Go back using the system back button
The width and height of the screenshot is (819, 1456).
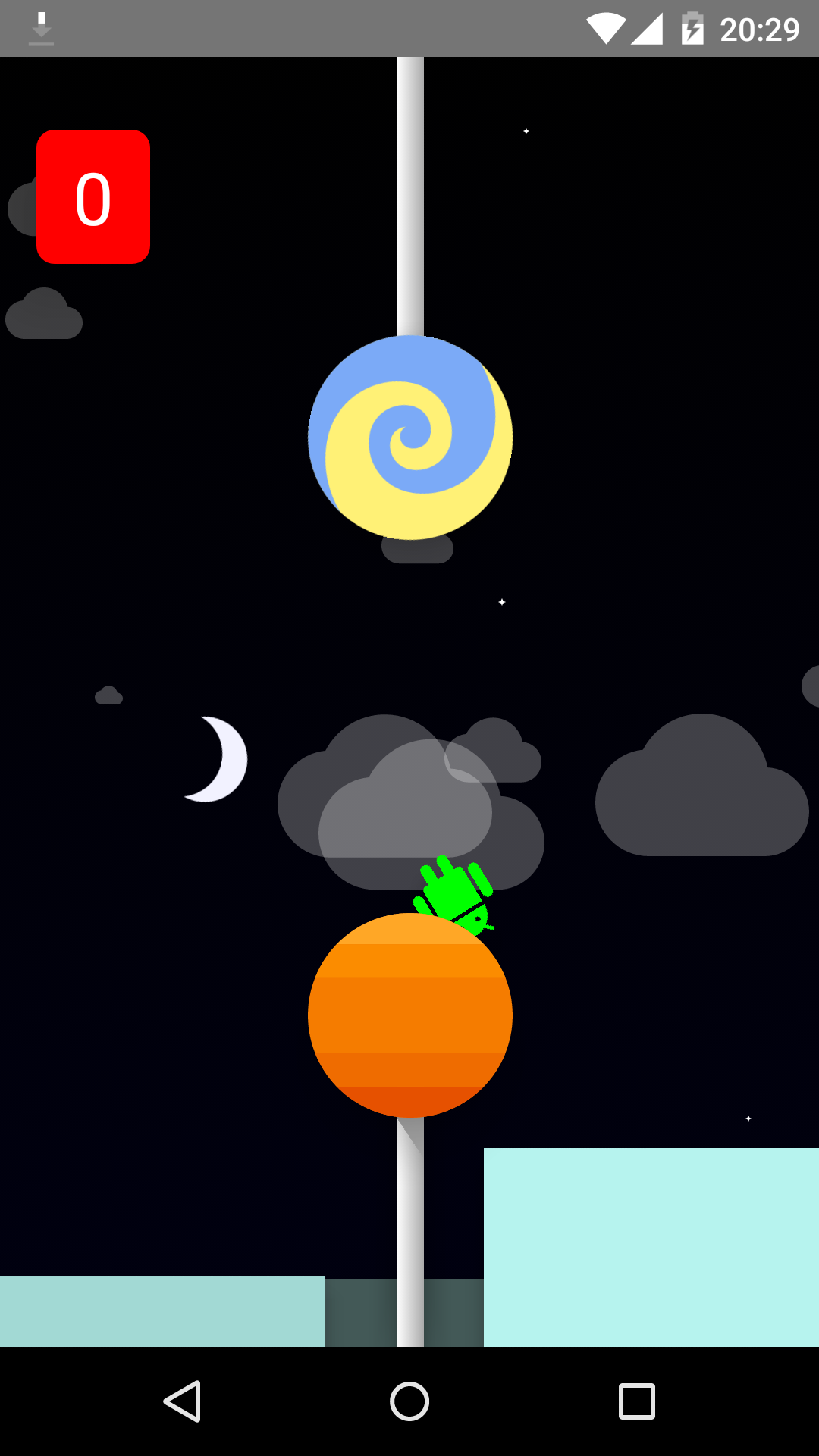(183, 1401)
